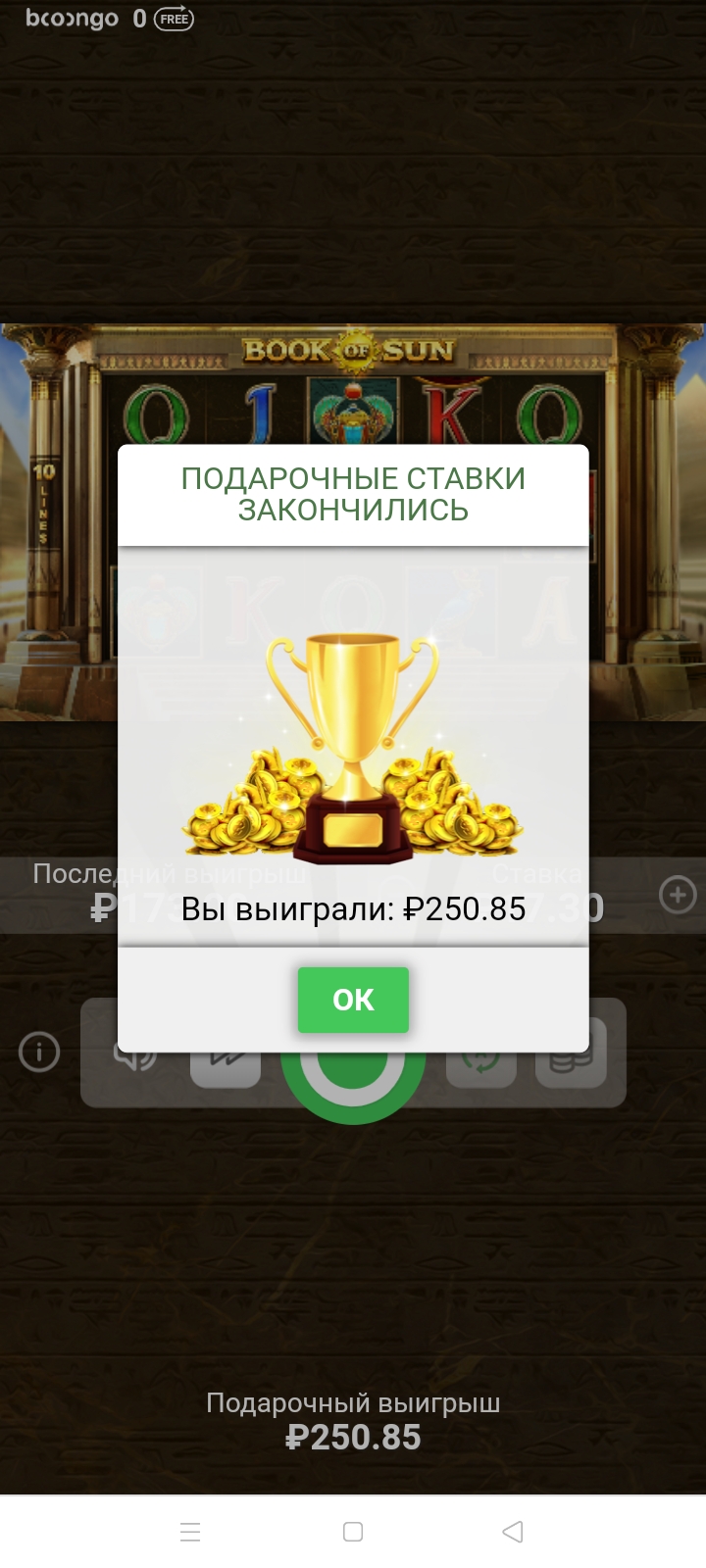The height and width of the screenshot is (1568, 706).
Task: Increase the bet with the plus icon
Action: tap(678, 894)
